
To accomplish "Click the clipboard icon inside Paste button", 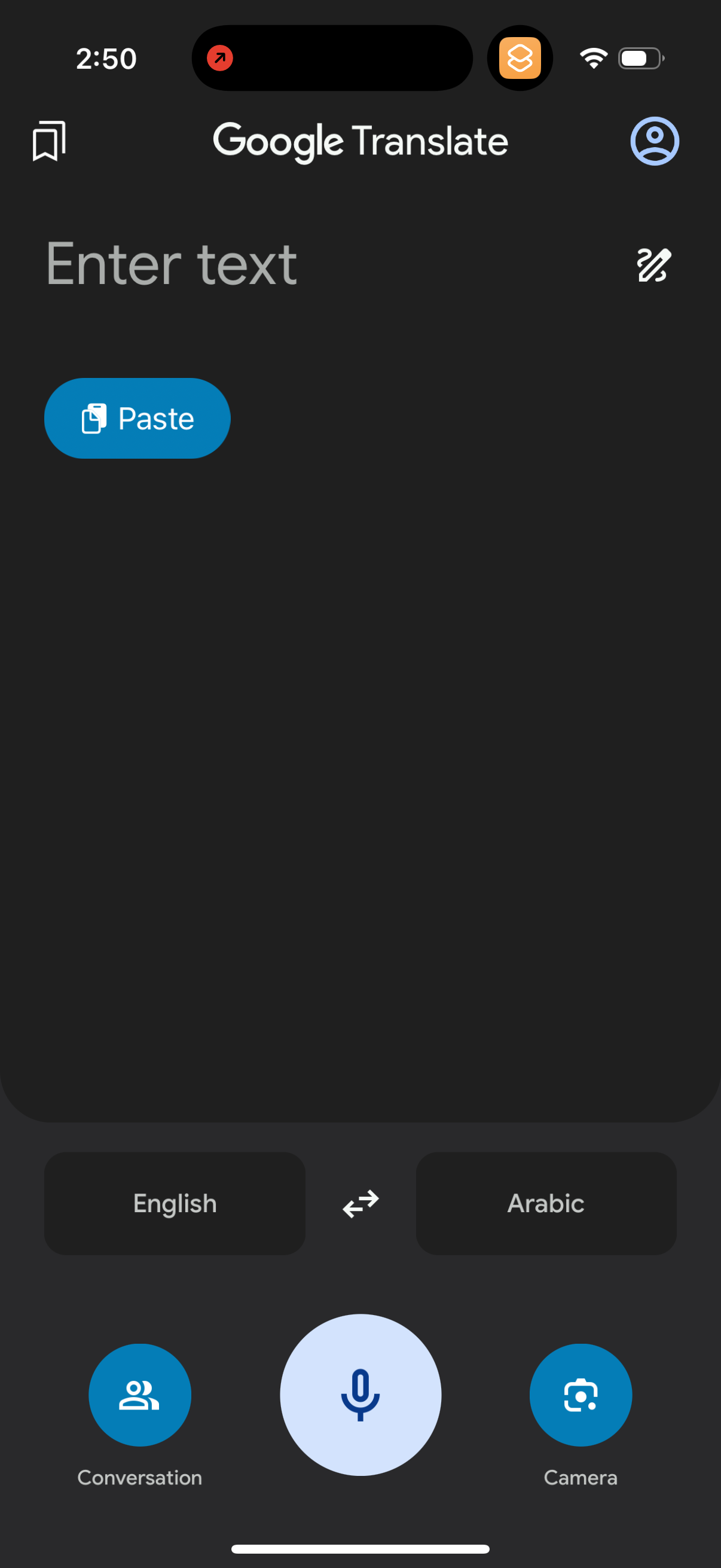I will pyautogui.click(x=95, y=418).
